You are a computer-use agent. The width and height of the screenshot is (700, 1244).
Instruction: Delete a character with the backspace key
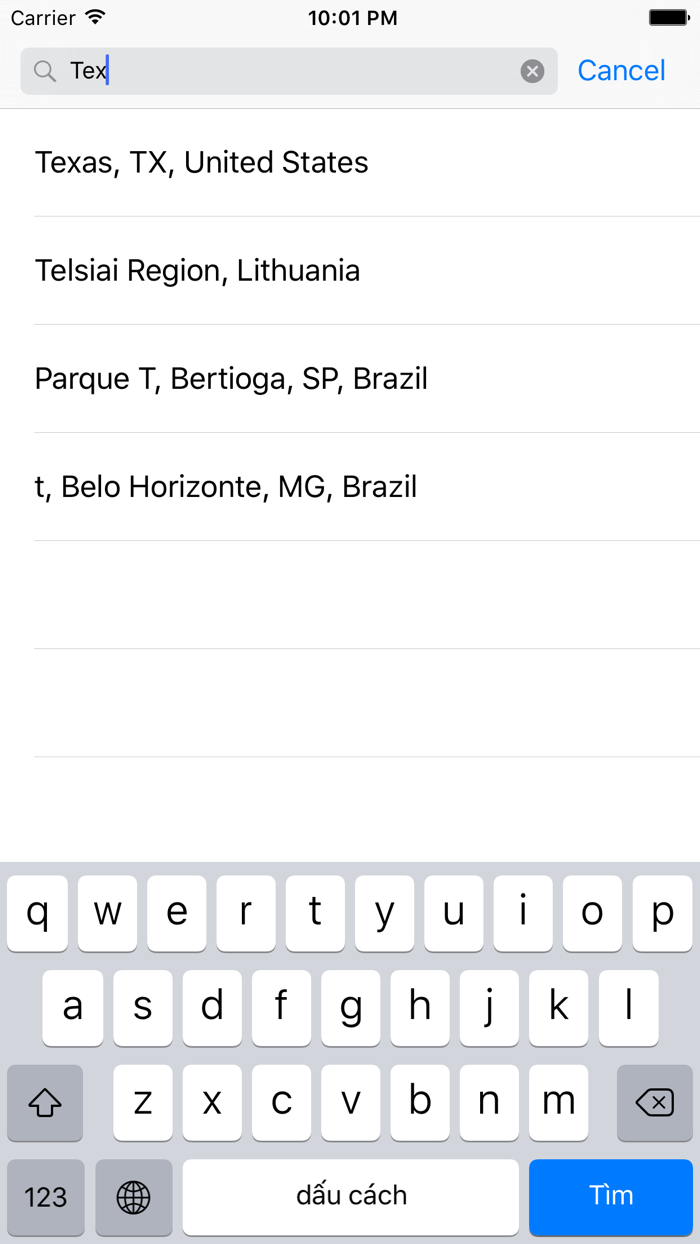click(x=654, y=1103)
